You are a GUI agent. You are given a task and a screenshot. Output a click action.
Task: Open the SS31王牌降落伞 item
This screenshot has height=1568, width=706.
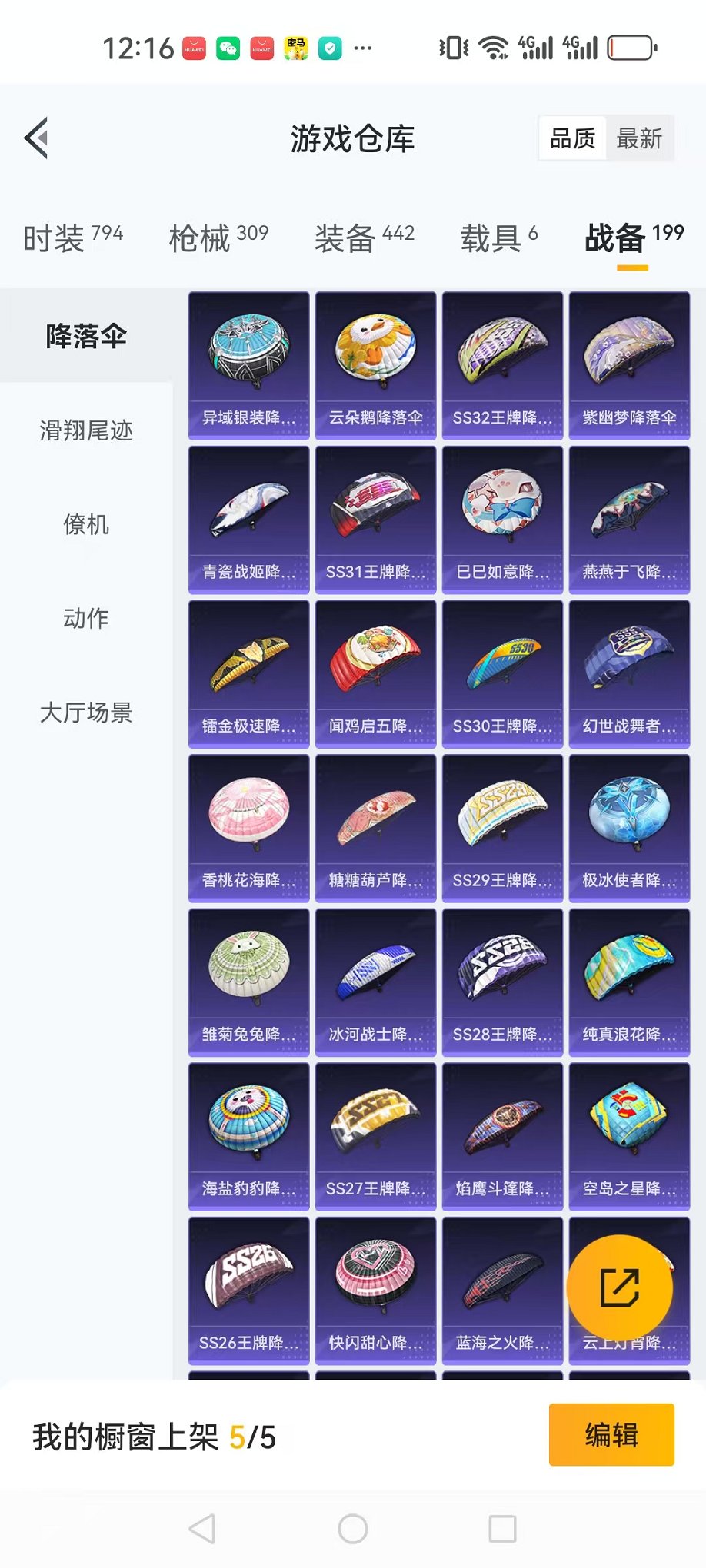pos(375,520)
